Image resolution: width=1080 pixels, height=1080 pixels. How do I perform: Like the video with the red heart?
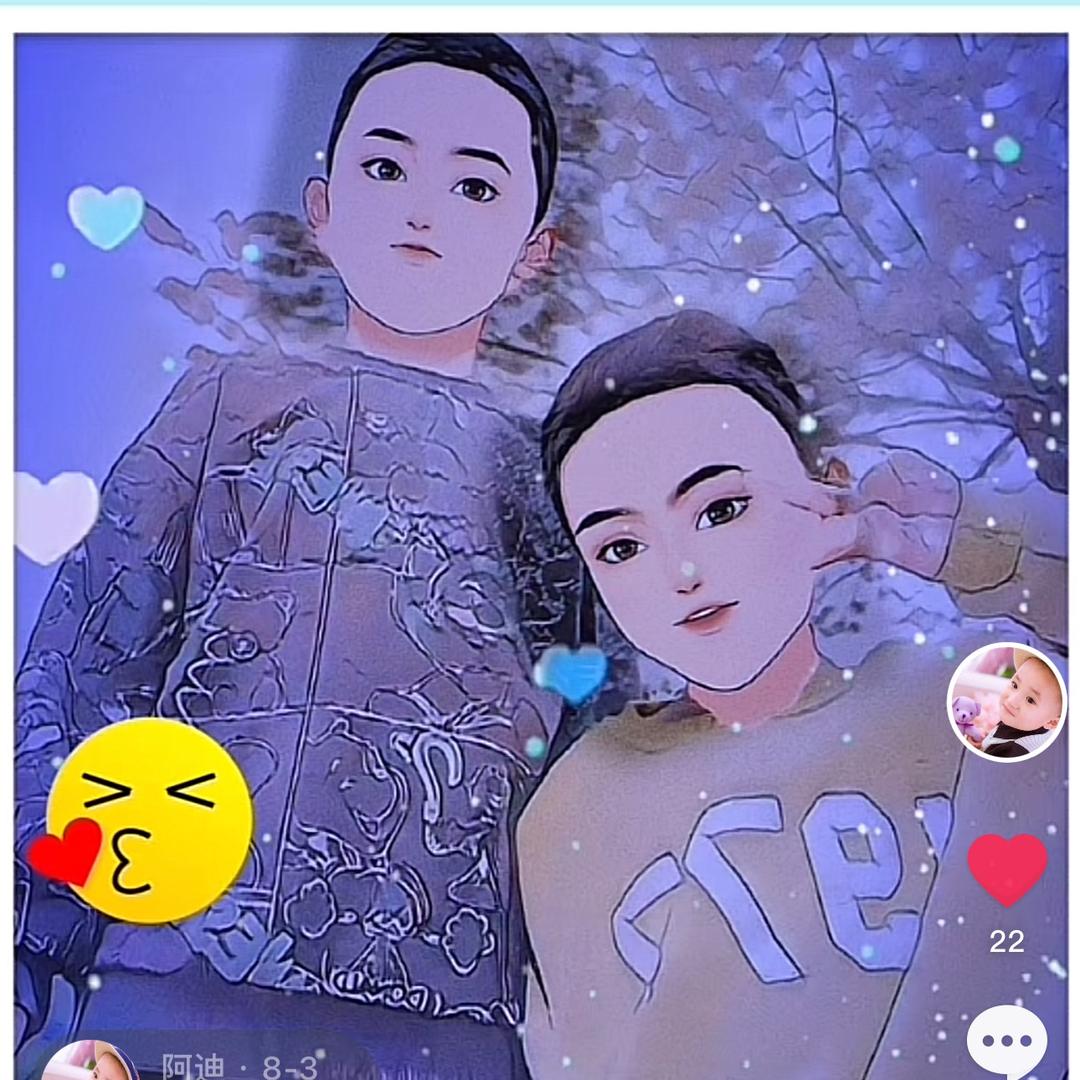[1007, 868]
